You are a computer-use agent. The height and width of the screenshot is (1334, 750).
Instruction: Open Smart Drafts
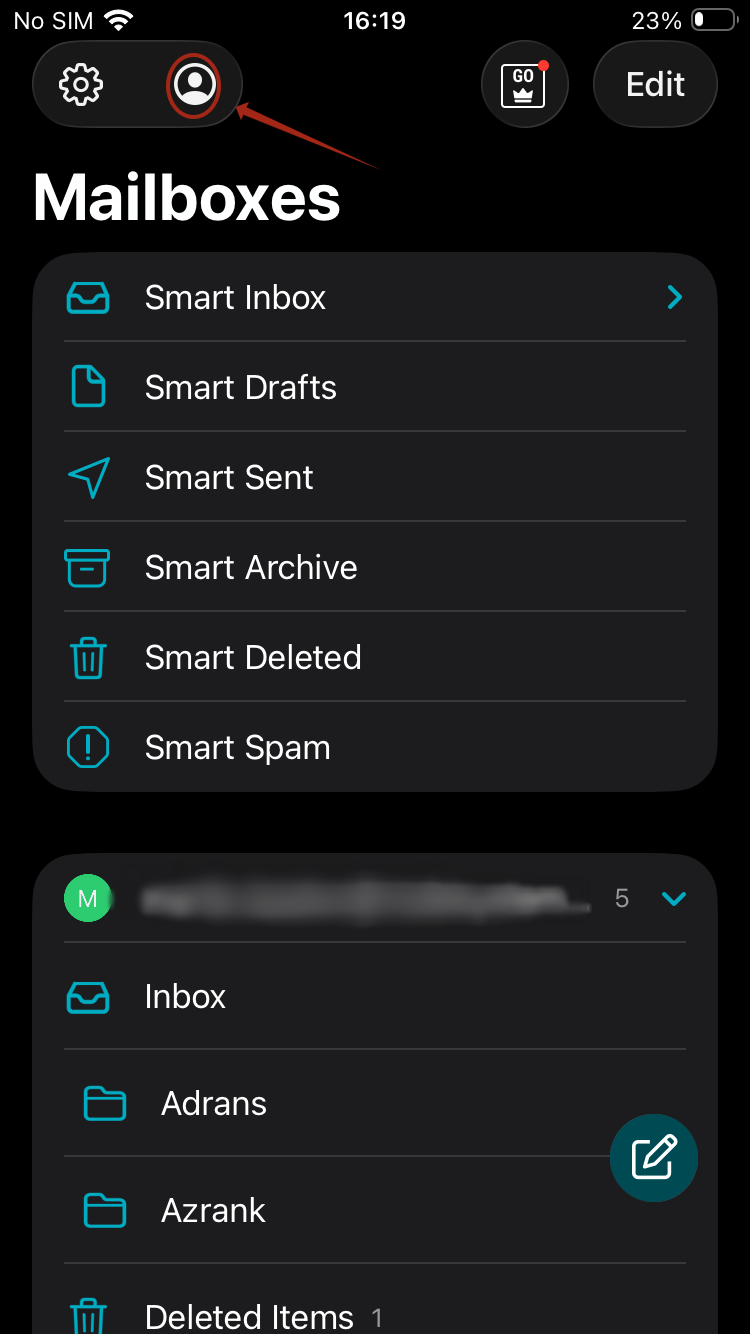[x=240, y=388]
